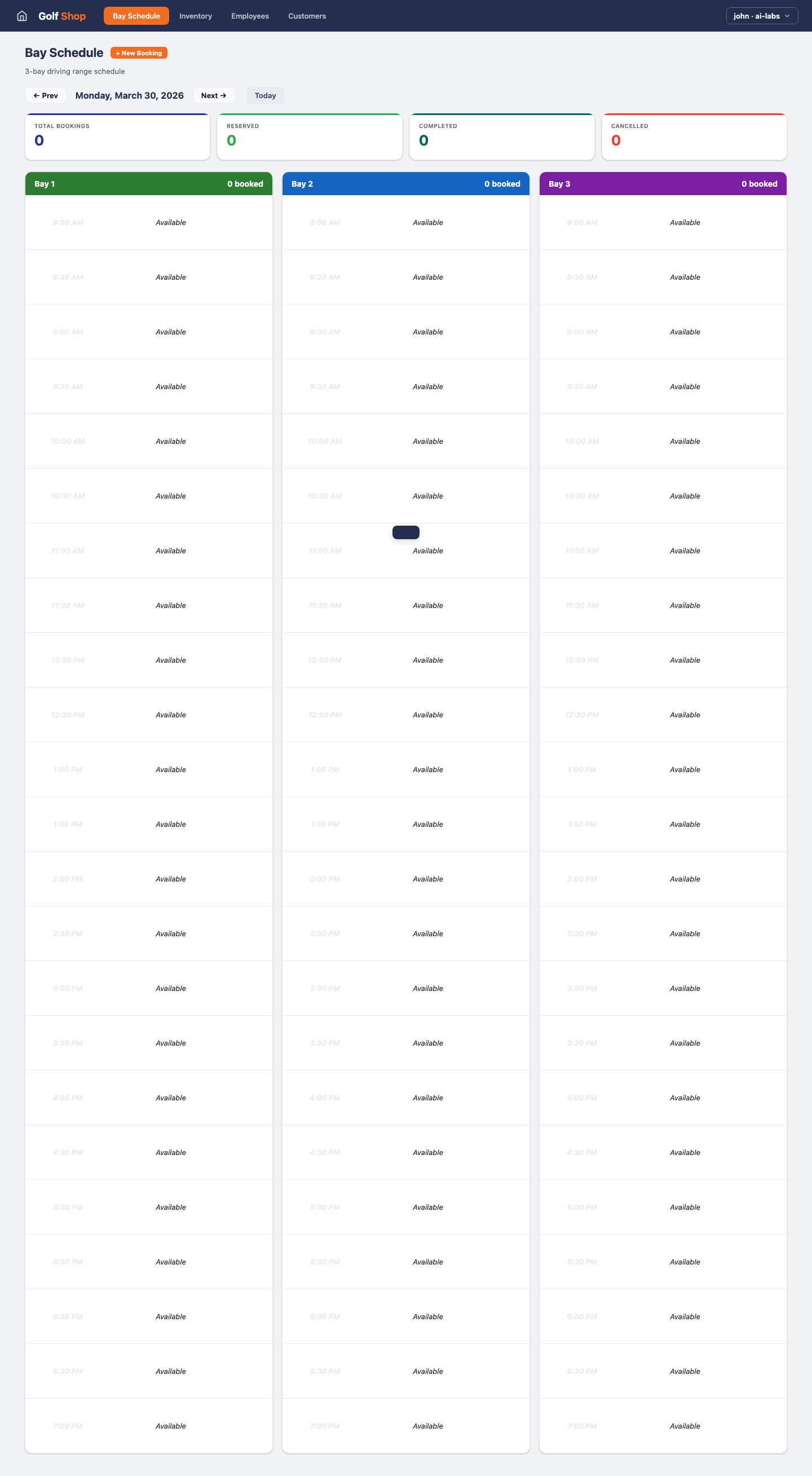Create a new booking
This screenshot has height=1476, width=812.
pos(139,52)
